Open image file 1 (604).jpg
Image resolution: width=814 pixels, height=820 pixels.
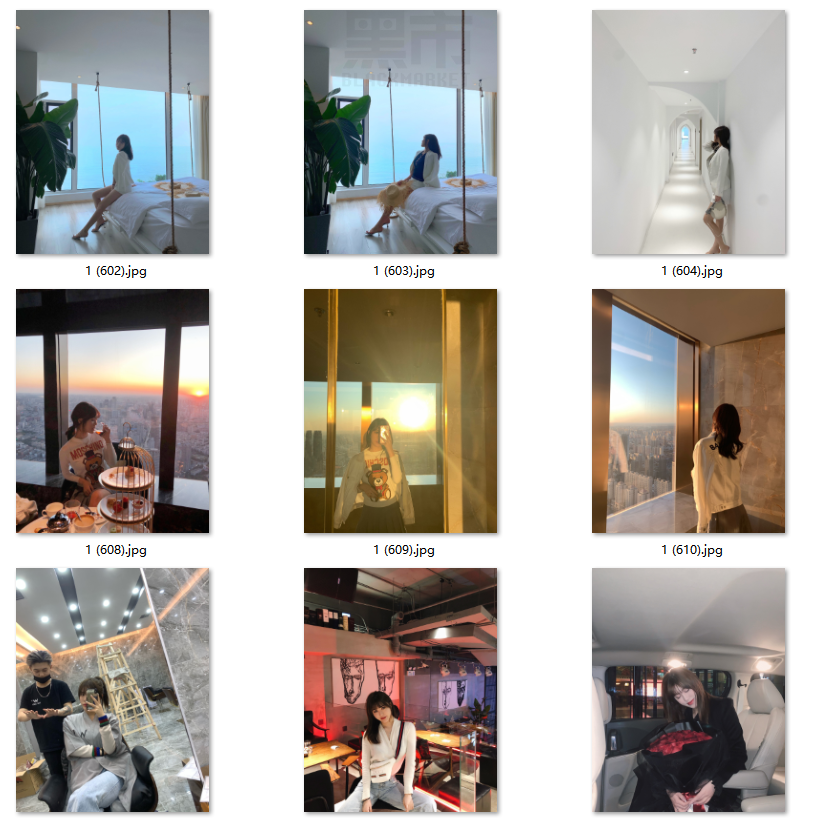[689, 132]
